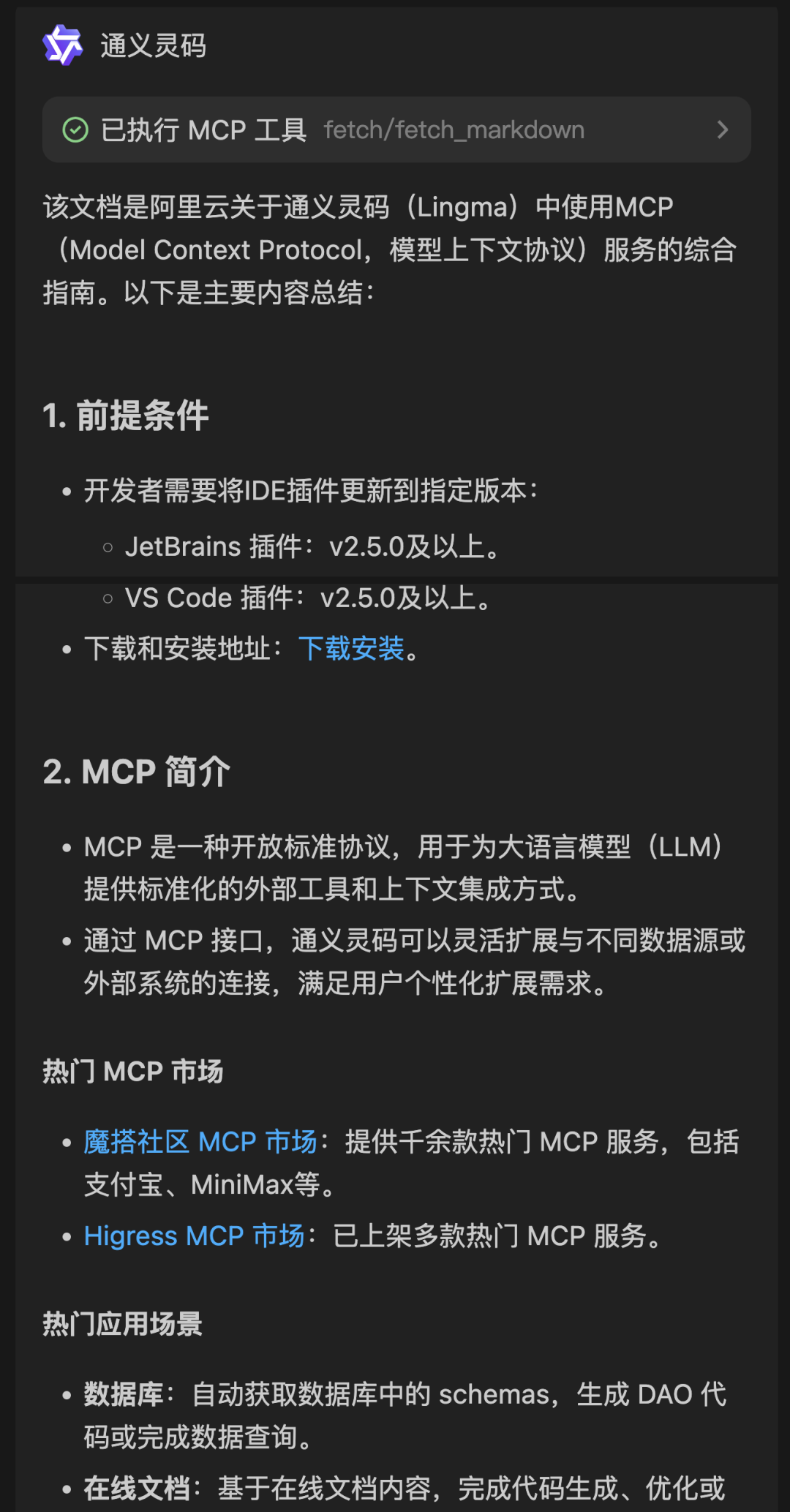Click the green checkmark success icon
This screenshot has height=1512, width=790.
point(75,129)
